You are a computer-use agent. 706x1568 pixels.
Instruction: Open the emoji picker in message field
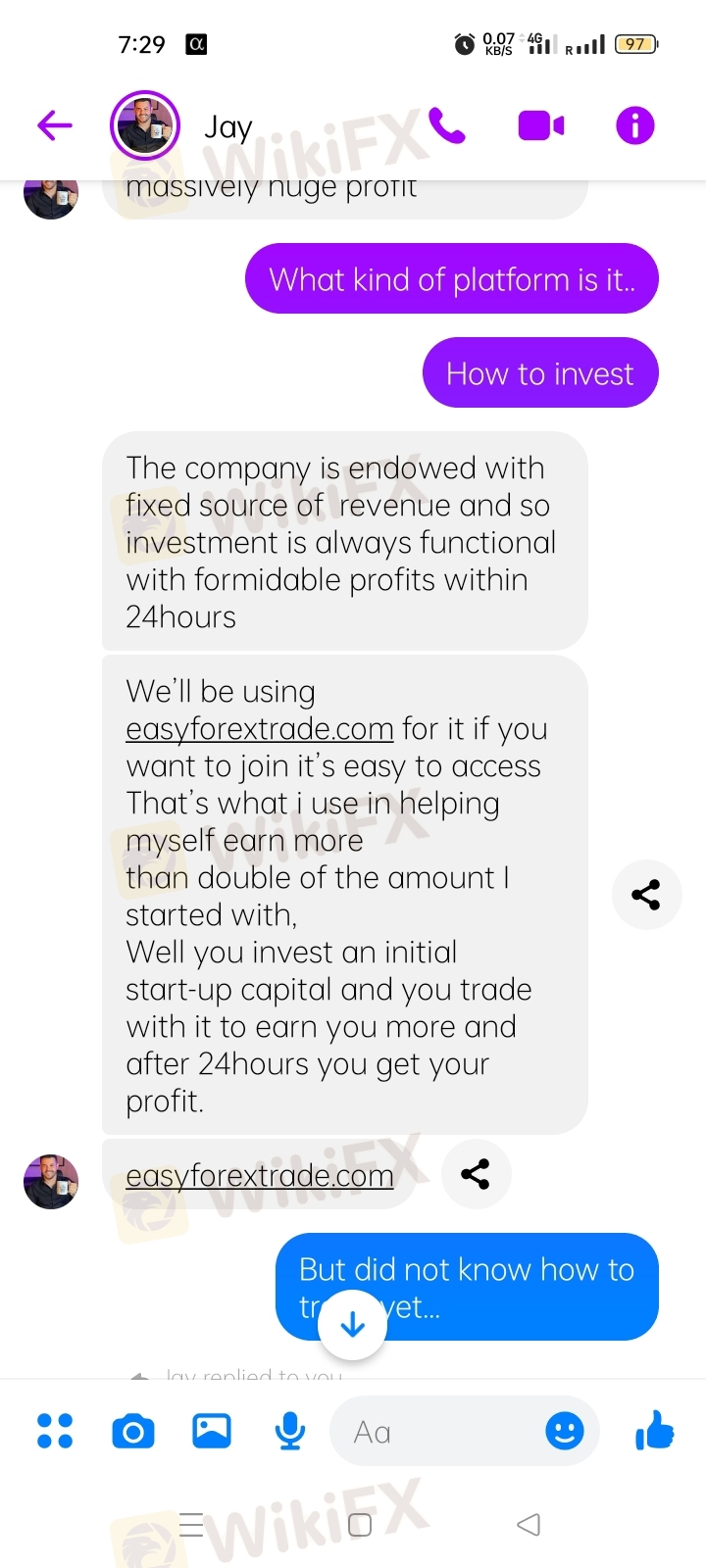[x=565, y=1432]
